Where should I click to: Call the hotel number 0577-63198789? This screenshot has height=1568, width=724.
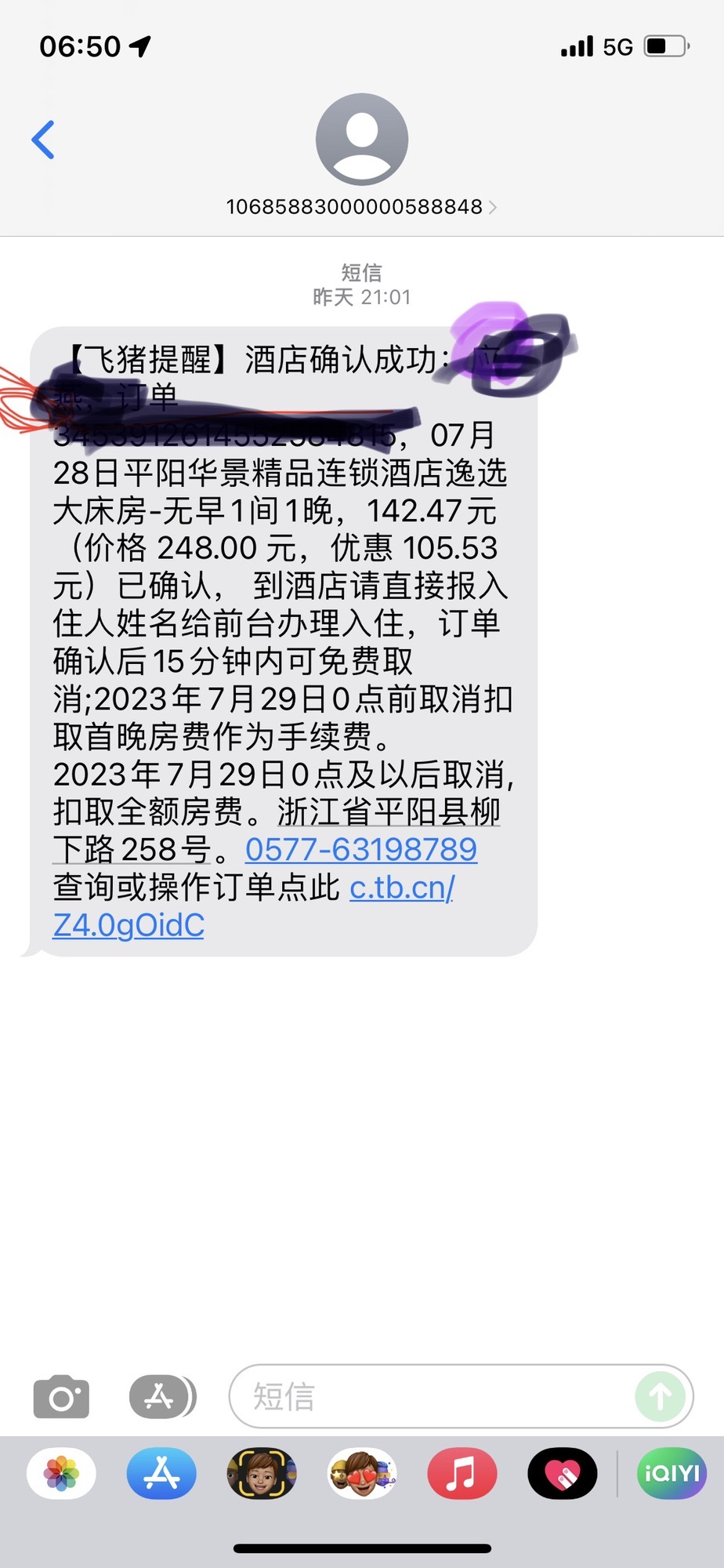tap(361, 849)
